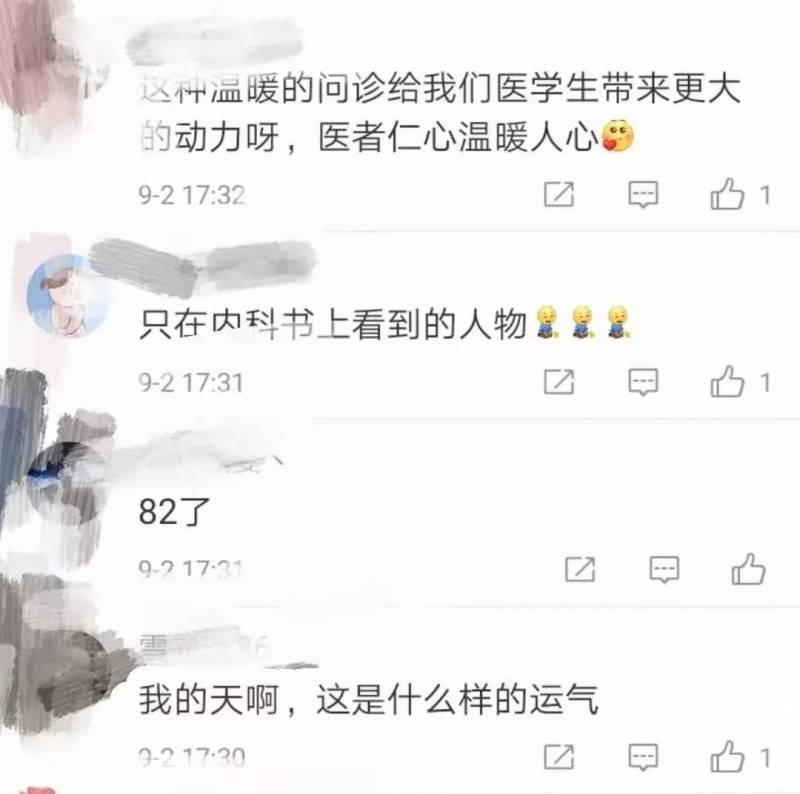Repost the 只在内科书上看到的人物 comment
Screen dimensions: 800x794
pos(559,381)
